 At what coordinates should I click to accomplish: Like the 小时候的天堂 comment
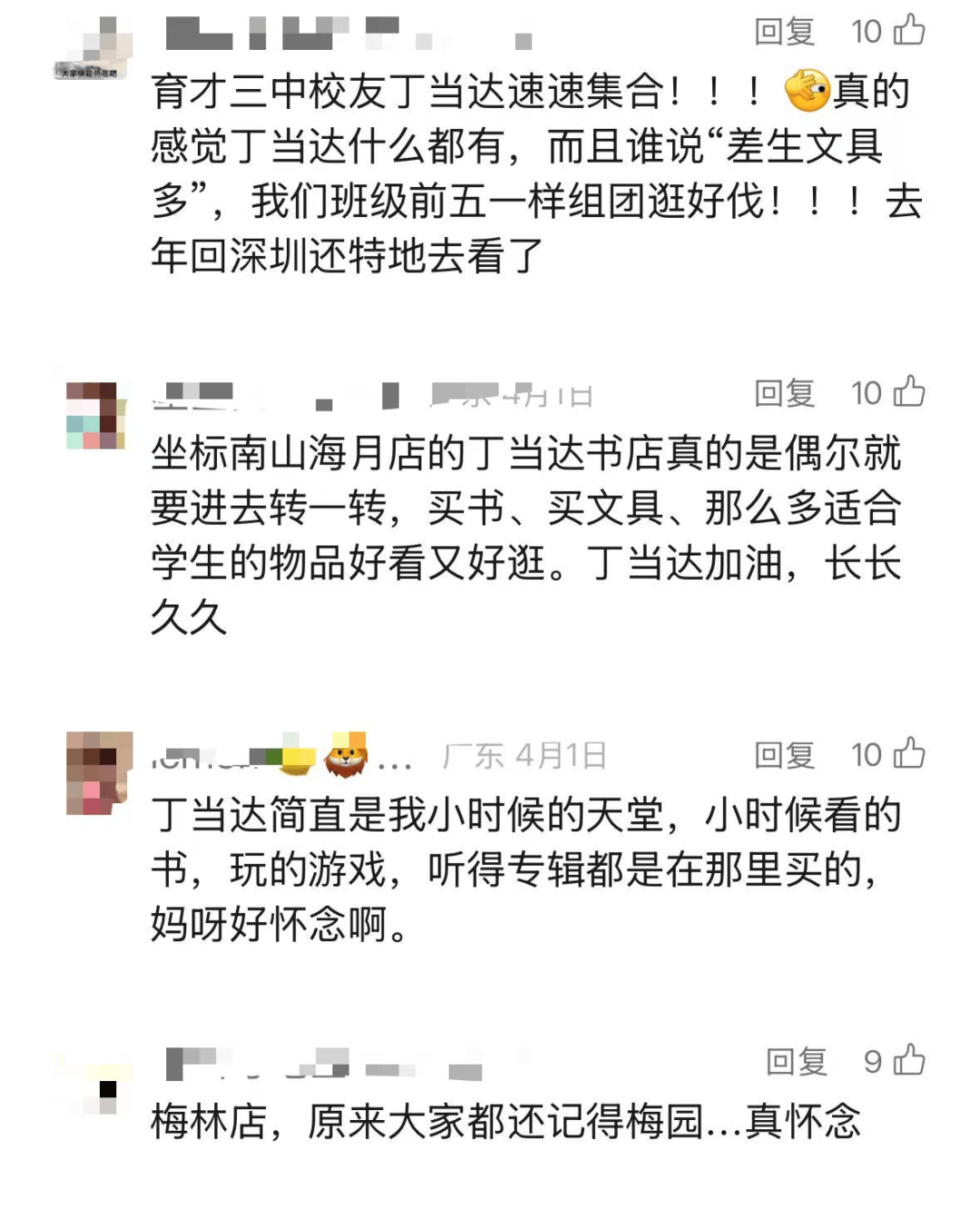[908, 752]
